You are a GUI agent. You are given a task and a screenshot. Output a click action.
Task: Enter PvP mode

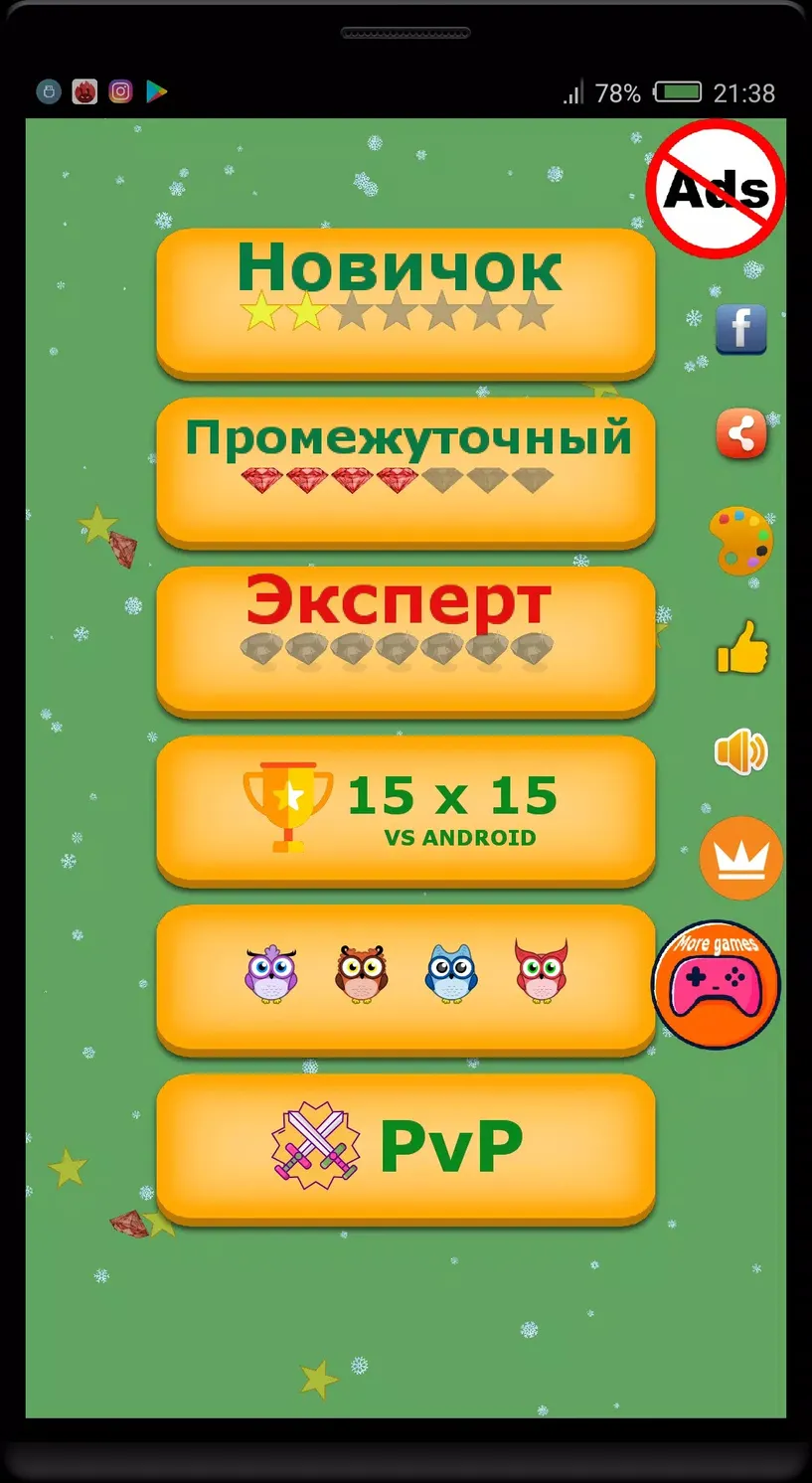(406, 1147)
